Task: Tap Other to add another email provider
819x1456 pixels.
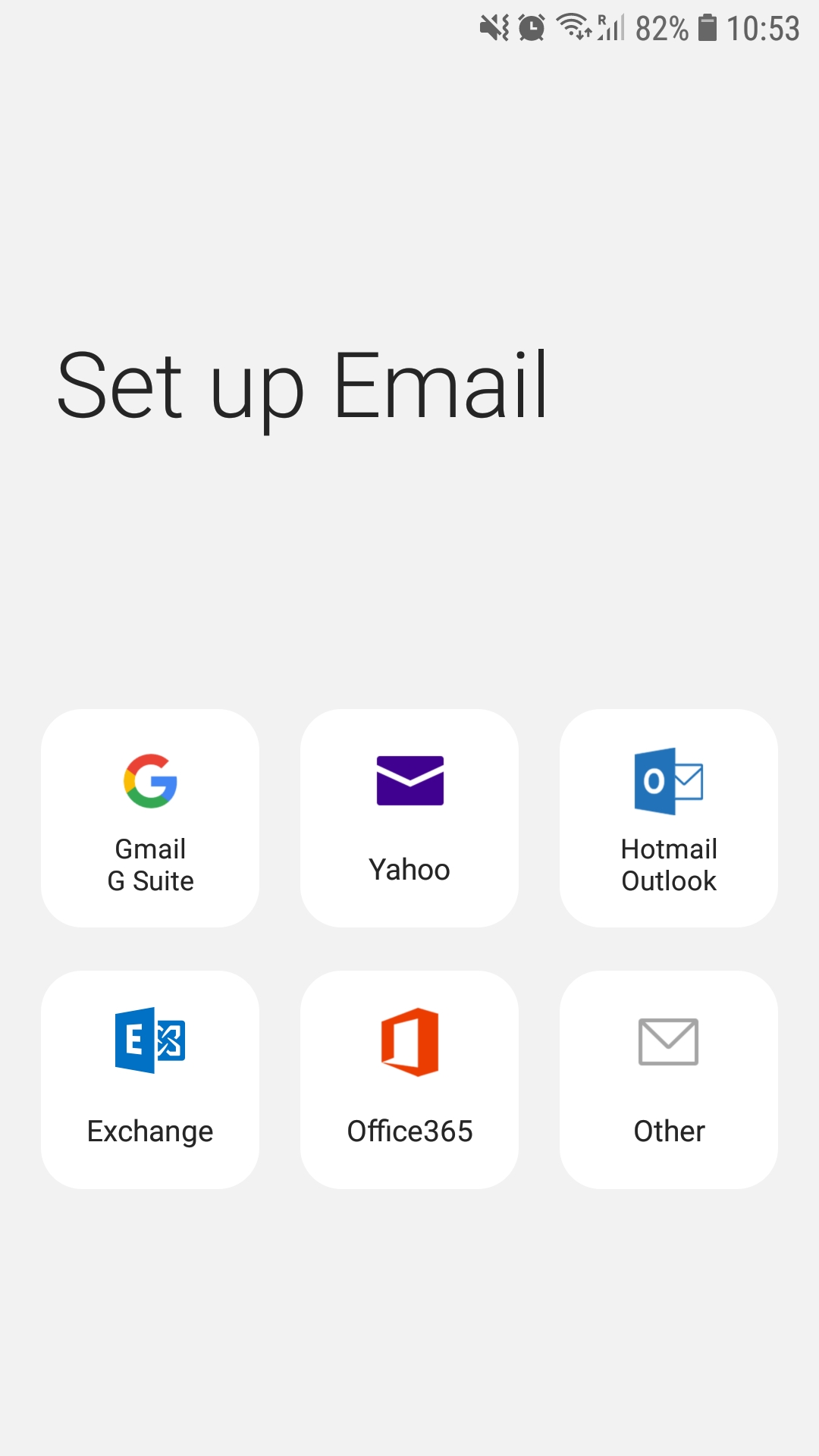Action: pos(669,1079)
